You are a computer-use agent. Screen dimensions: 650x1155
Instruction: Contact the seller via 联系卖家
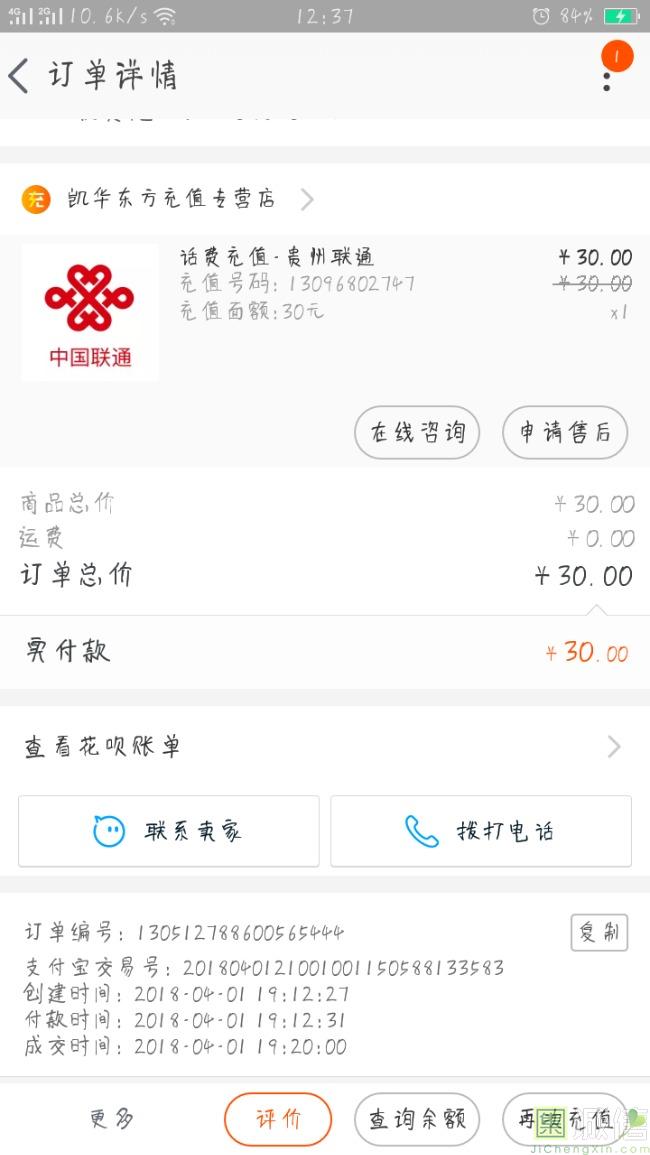169,831
